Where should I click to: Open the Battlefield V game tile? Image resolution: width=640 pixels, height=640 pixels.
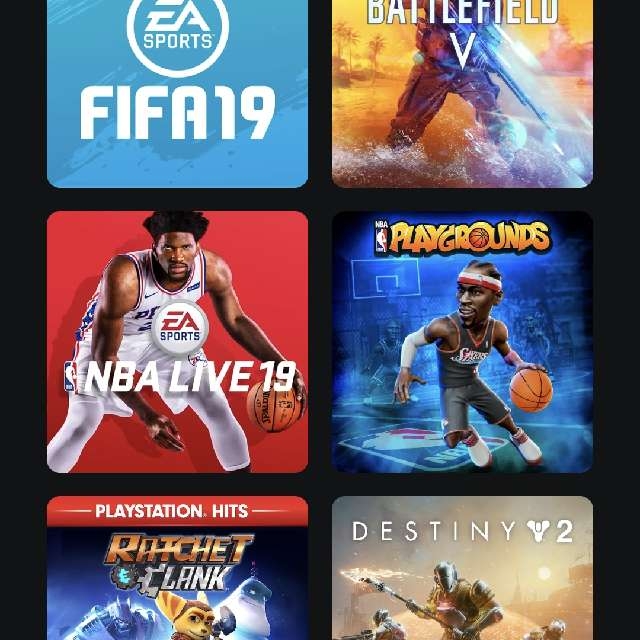point(462,93)
